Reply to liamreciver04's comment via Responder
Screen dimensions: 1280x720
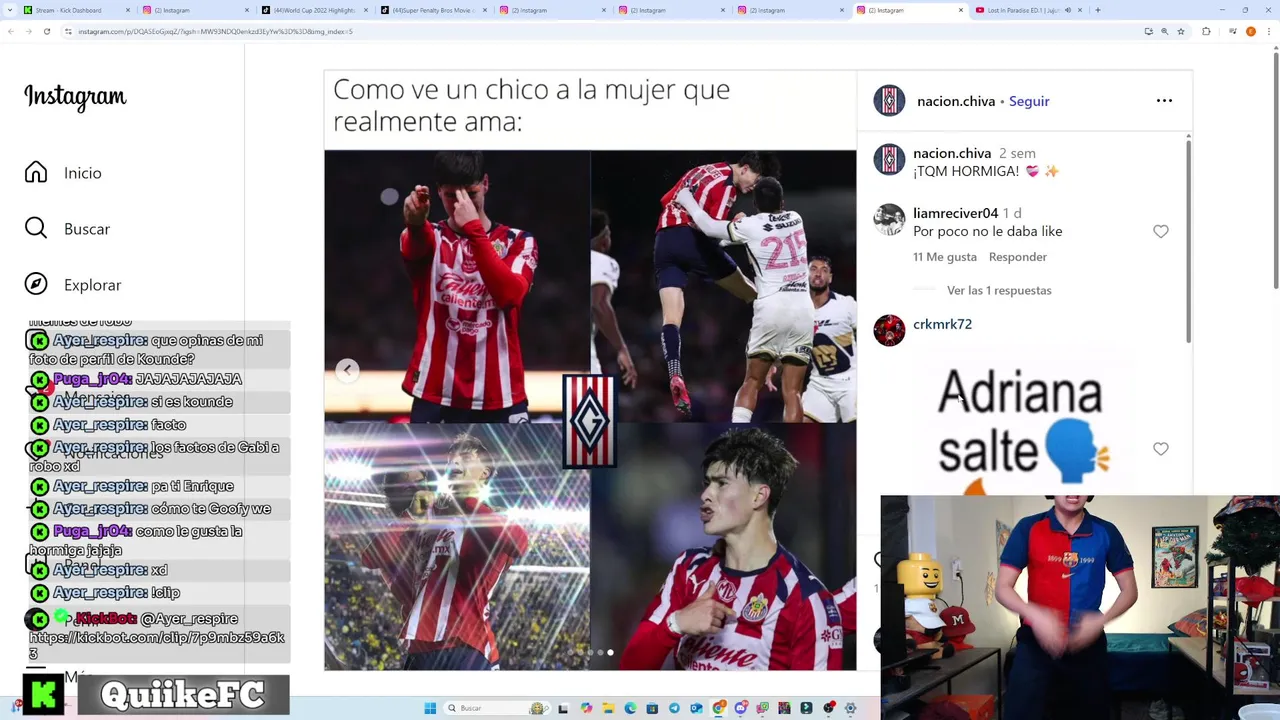coord(1017,257)
